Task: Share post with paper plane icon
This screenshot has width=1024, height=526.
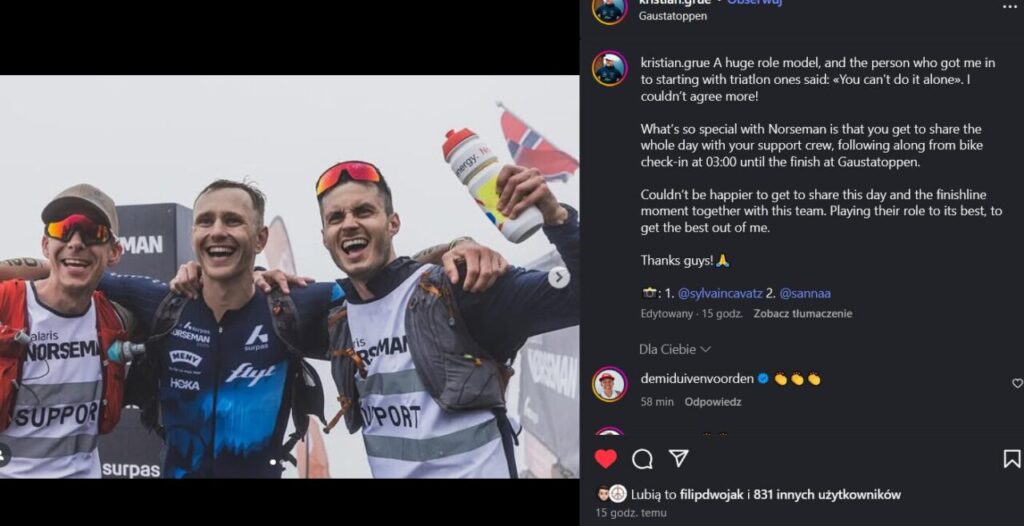Action: tap(678, 458)
